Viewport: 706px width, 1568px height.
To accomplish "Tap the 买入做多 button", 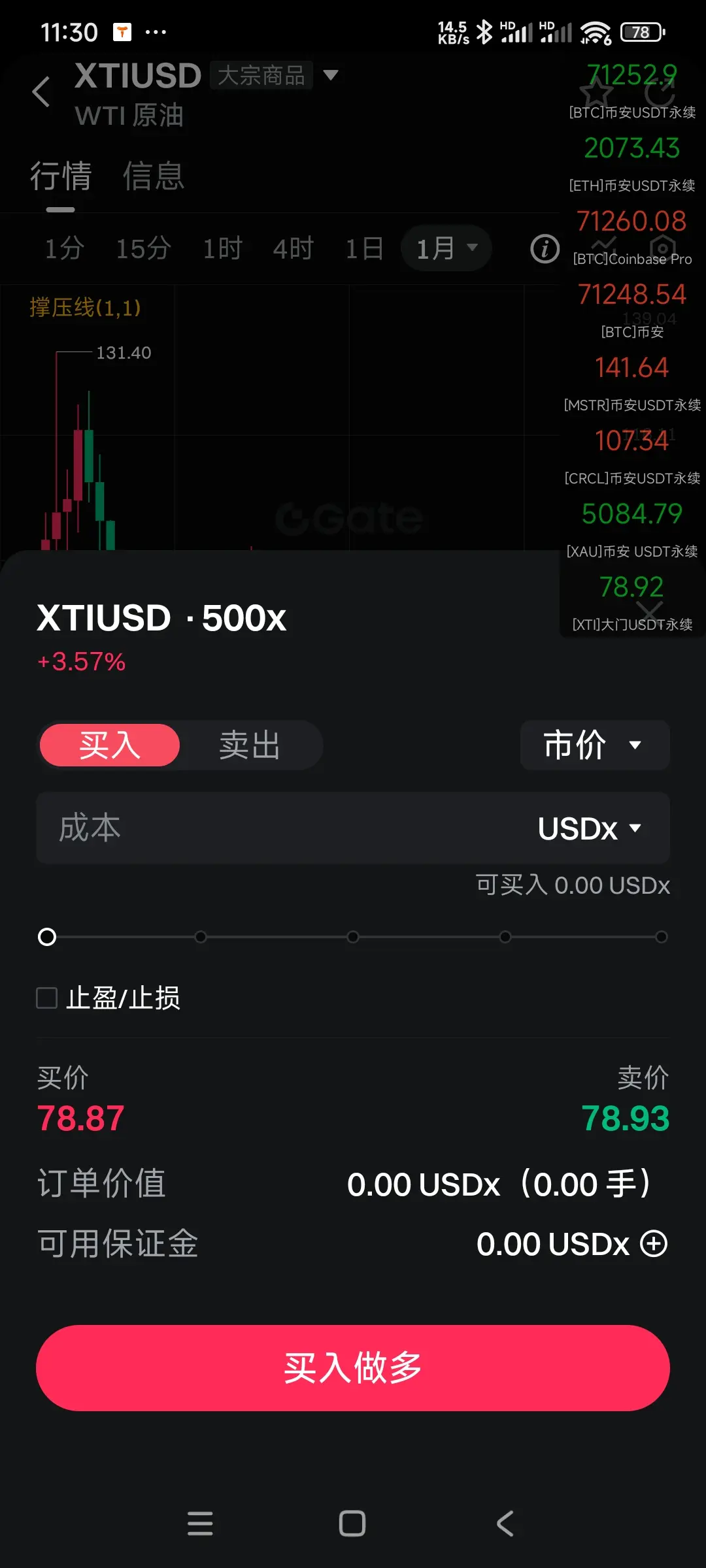I will pyautogui.click(x=353, y=1367).
